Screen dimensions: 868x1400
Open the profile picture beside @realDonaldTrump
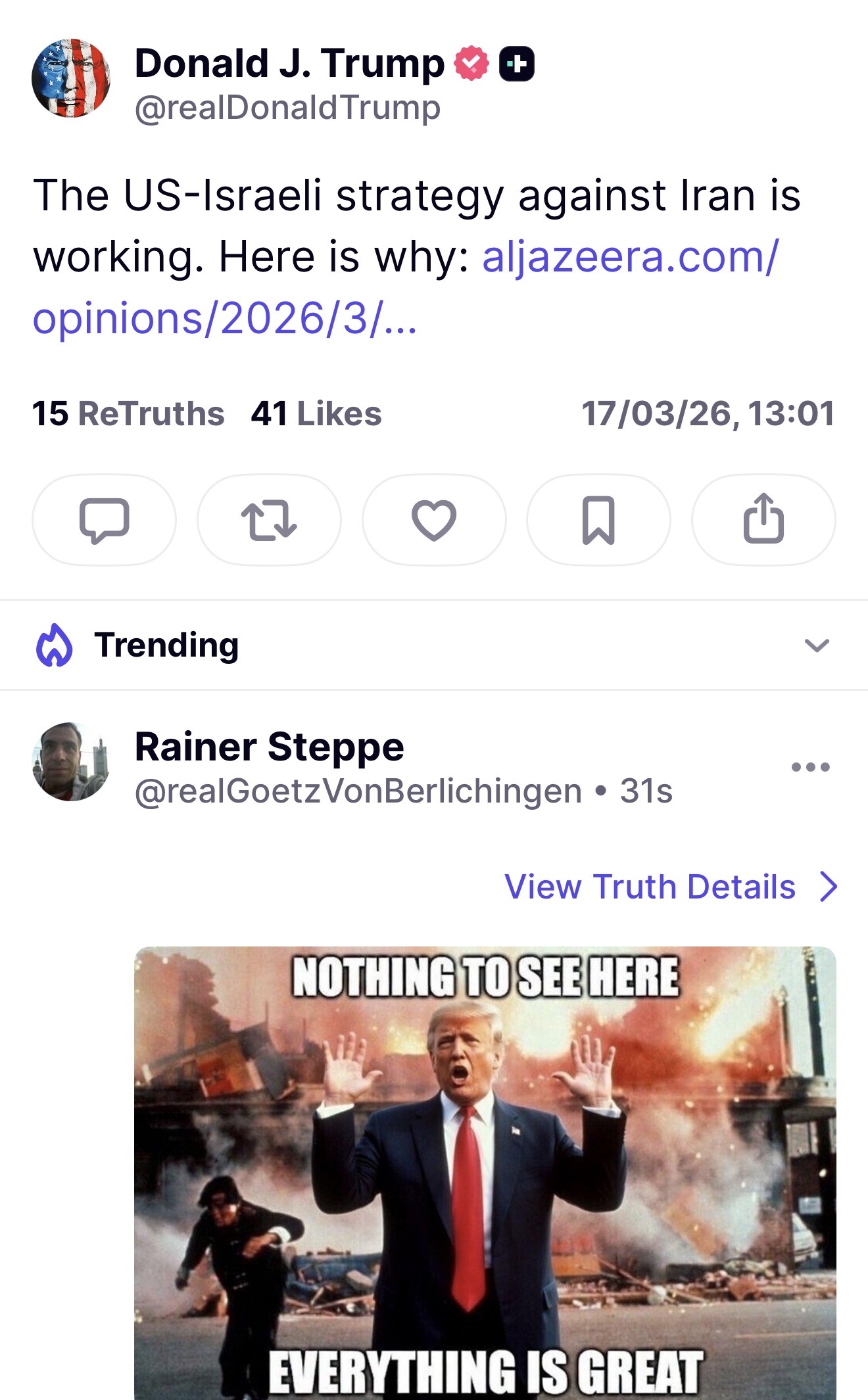click(x=71, y=78)
